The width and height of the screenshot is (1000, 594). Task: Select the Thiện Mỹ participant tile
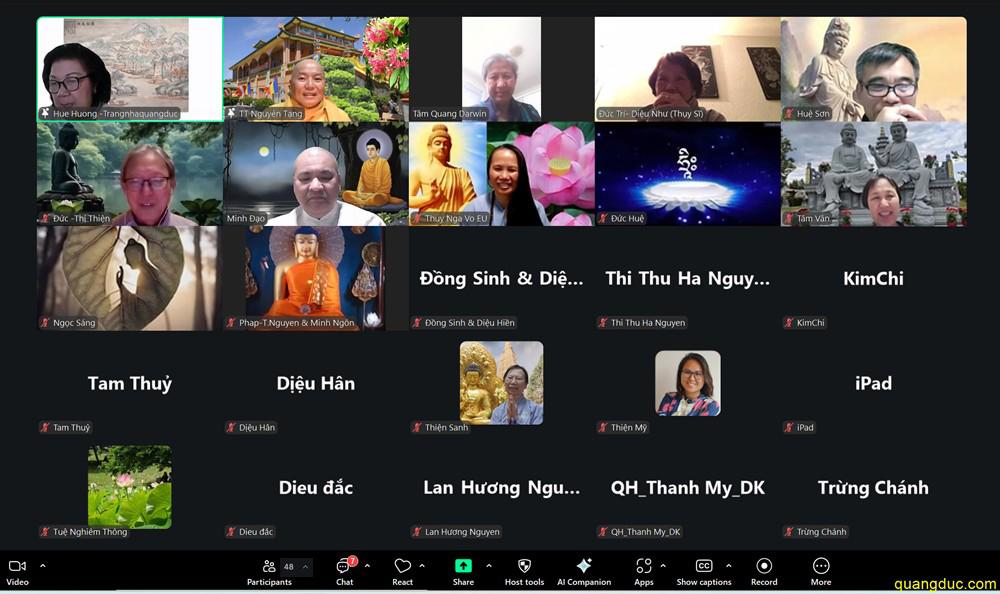click(x=687, y=384)
